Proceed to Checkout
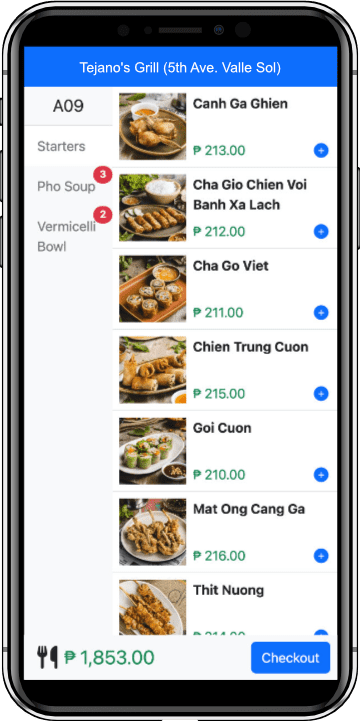The width and height of the screenshot is (360, 722). coord(290,658)
